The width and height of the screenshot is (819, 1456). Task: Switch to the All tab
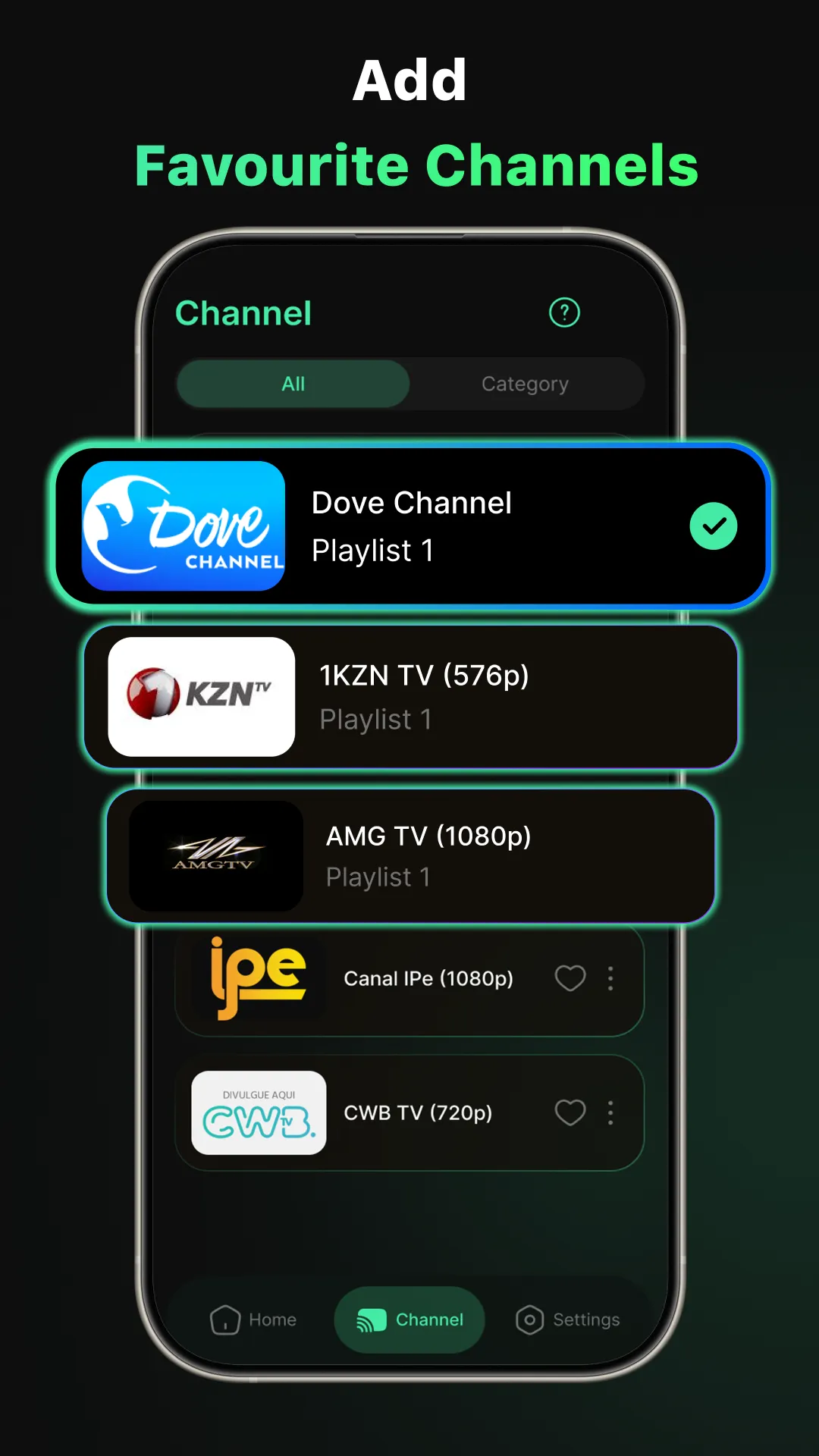[x=293, y=384]
